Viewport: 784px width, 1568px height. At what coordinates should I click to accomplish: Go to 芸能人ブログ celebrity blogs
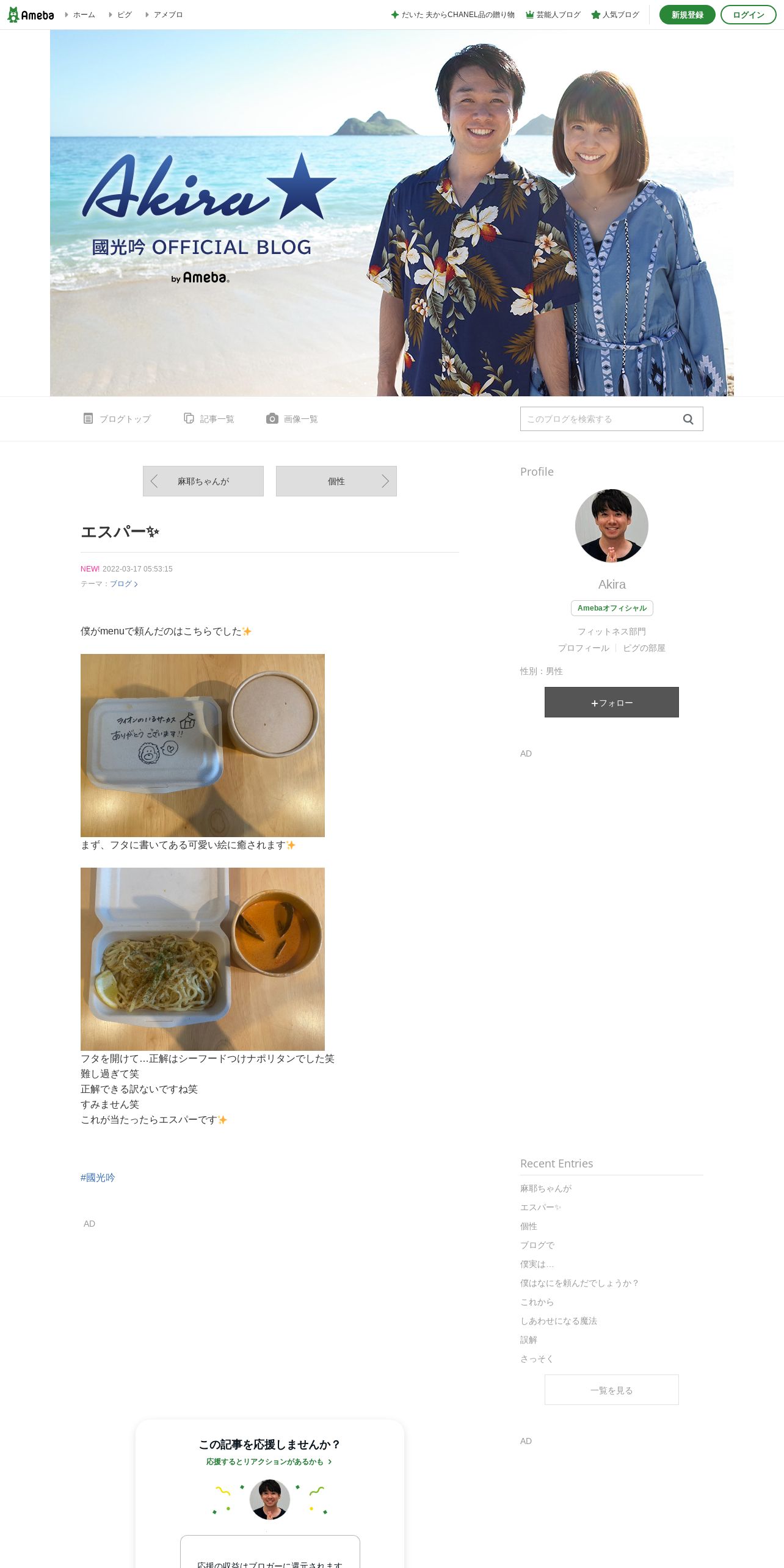(553, 15)
